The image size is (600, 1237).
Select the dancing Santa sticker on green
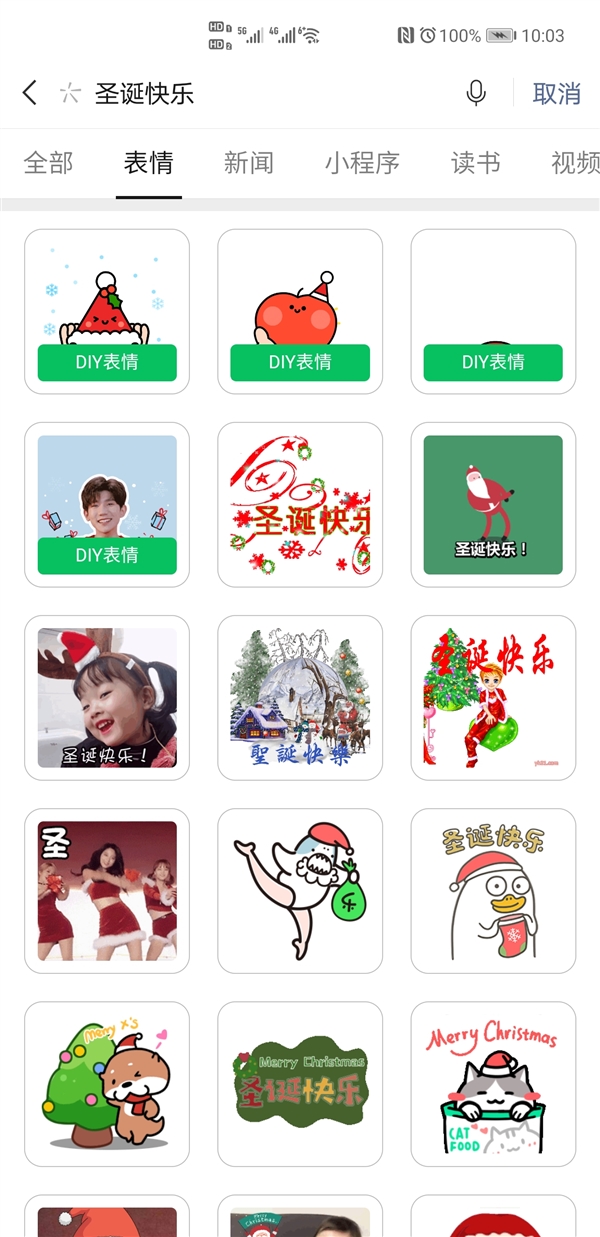(493, 504)
